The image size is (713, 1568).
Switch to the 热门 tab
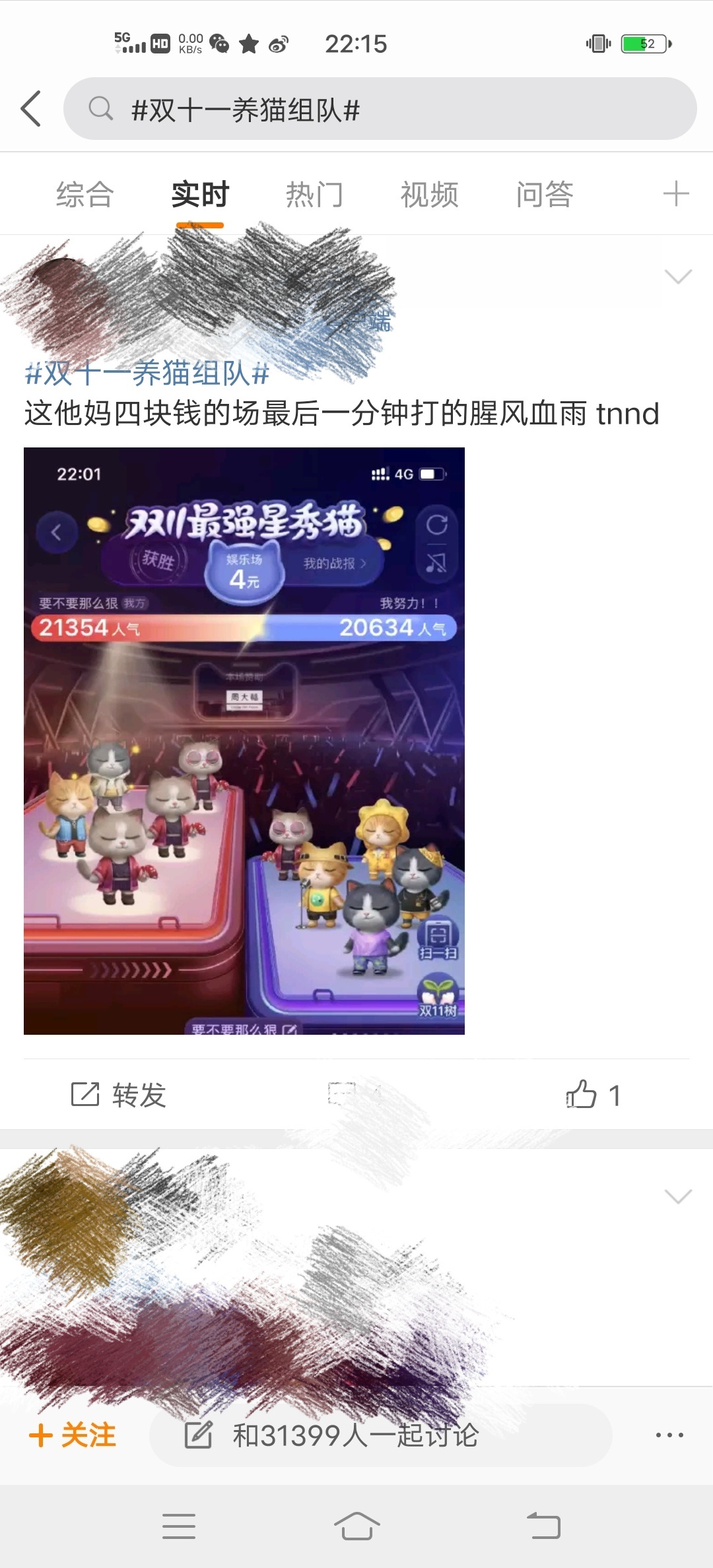point(314,195)
